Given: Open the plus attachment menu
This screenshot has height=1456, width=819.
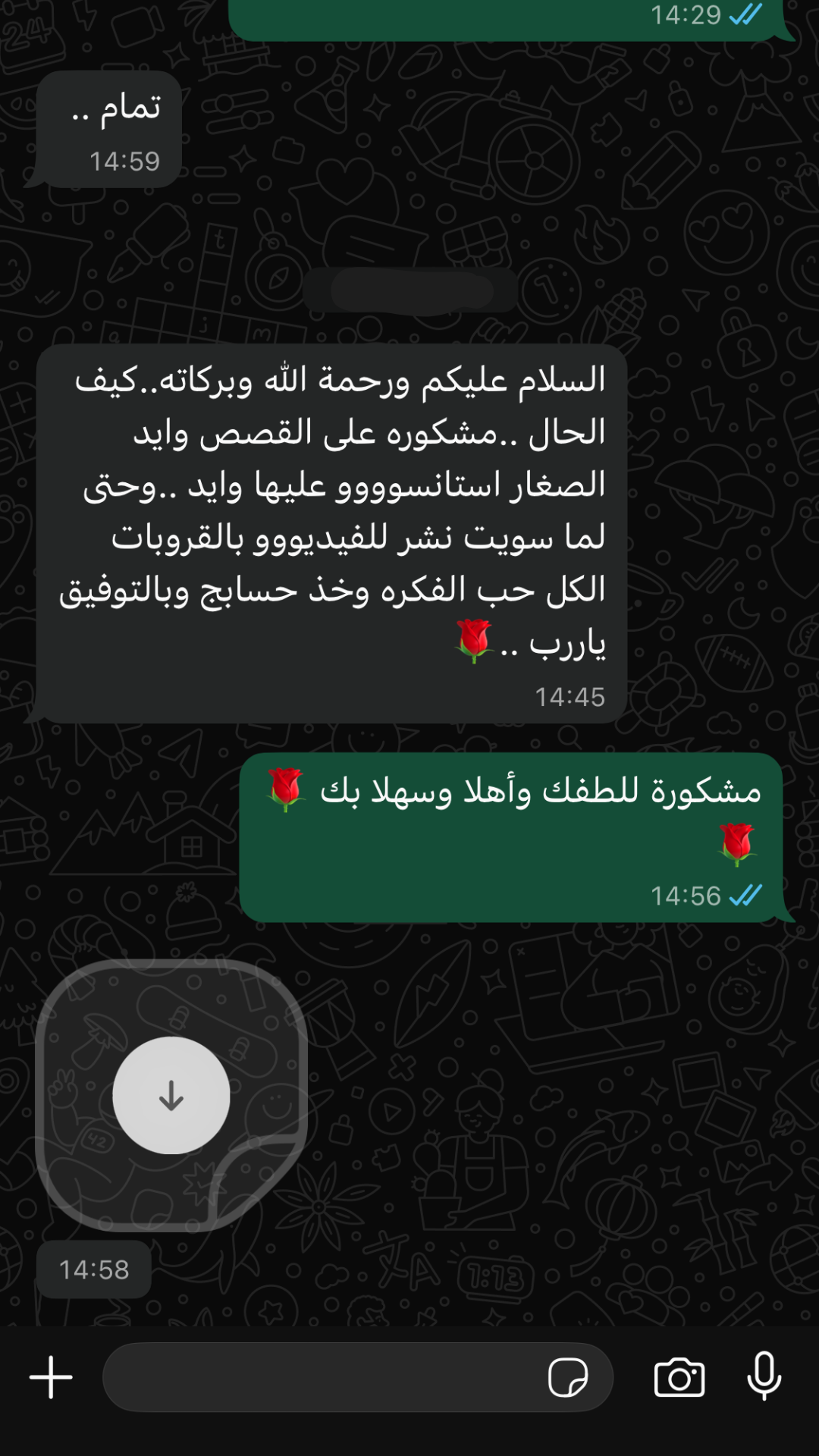Looking at the screenshot, I should (x=51, y=1377).
